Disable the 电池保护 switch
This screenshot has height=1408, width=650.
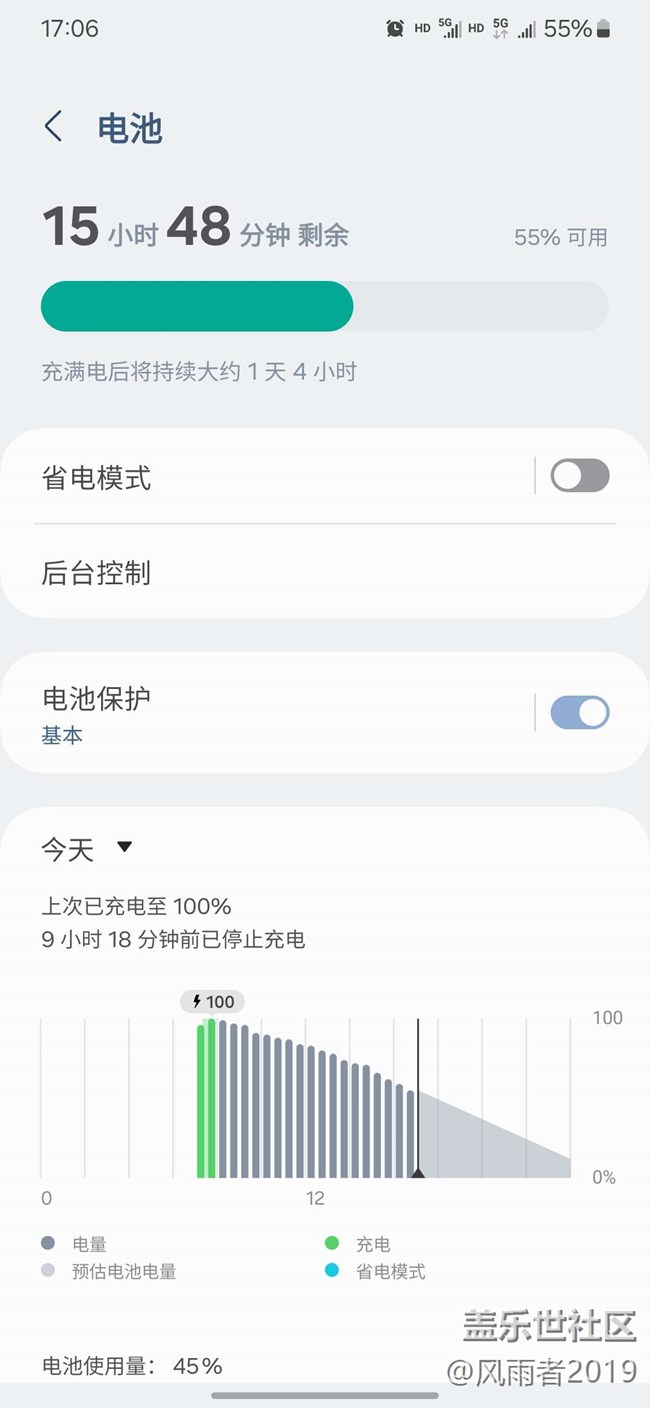579,713
